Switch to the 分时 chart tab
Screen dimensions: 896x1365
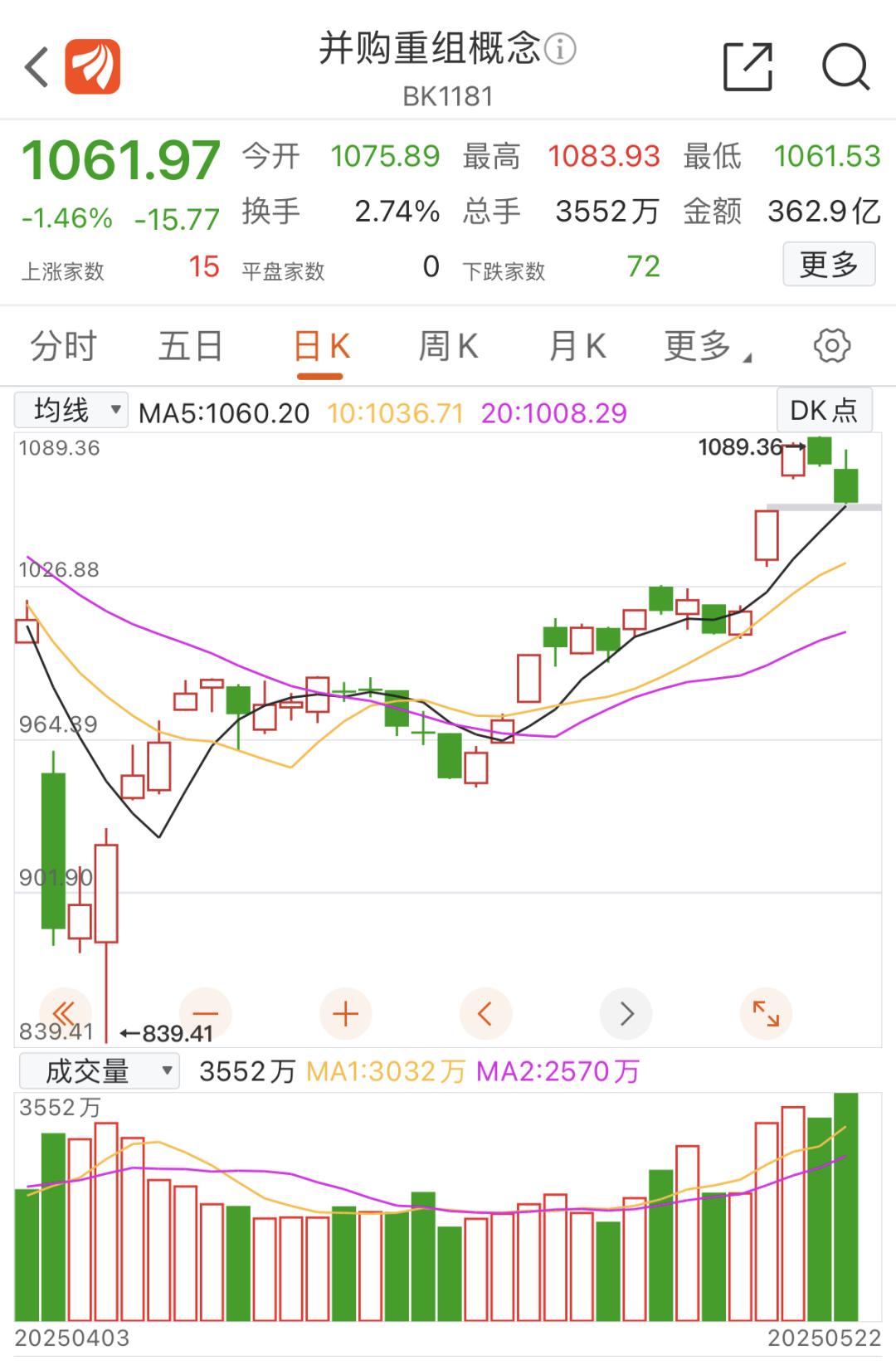pyautogui.click(x=63, y=346)
